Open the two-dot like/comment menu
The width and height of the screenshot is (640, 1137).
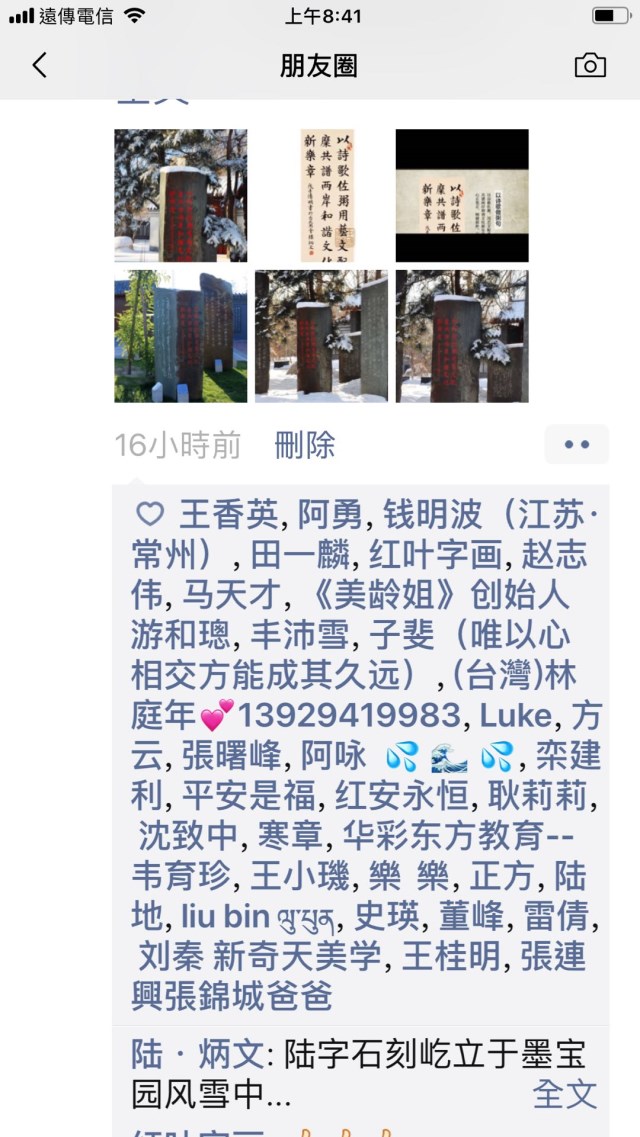tap(576, 445)
